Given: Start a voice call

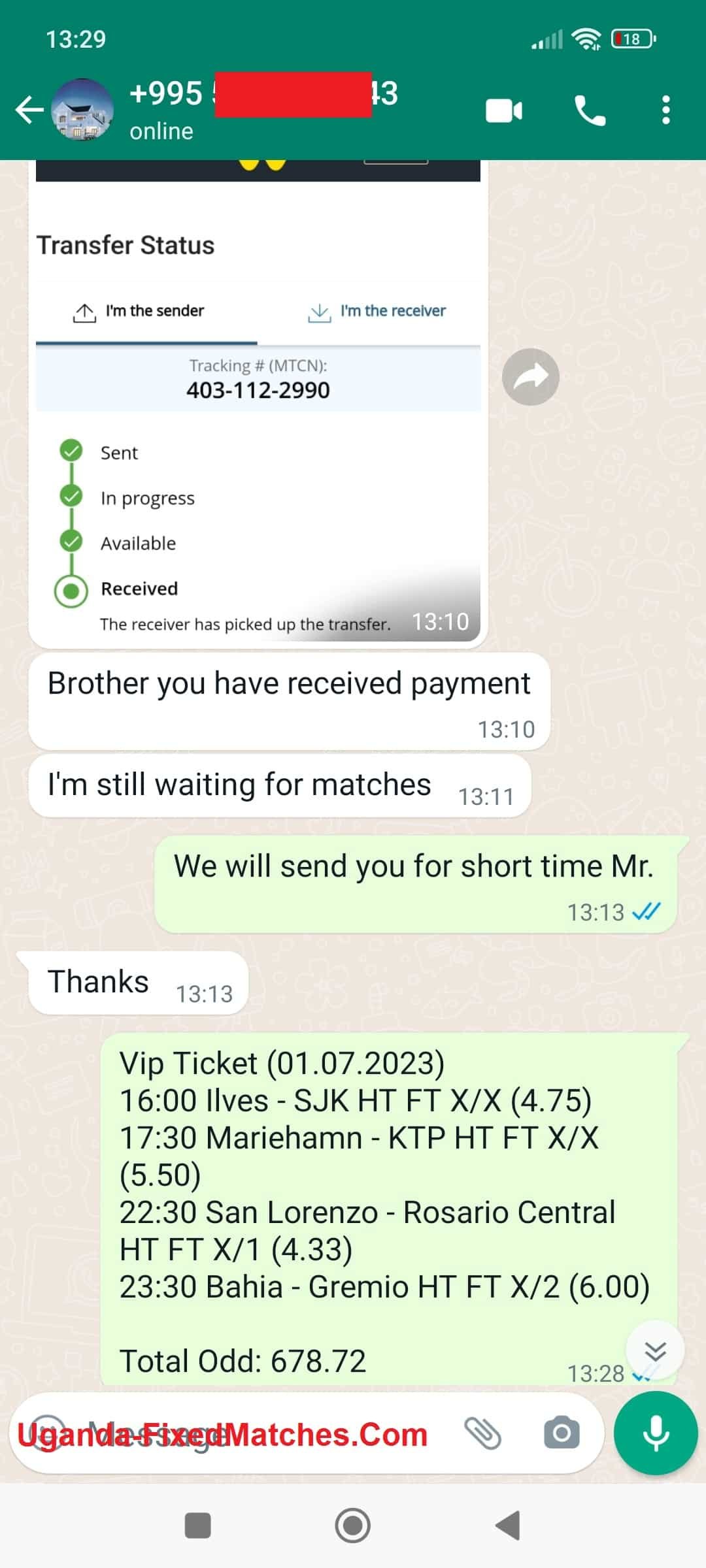Looking at the screenshot, I should click(590, 110).
